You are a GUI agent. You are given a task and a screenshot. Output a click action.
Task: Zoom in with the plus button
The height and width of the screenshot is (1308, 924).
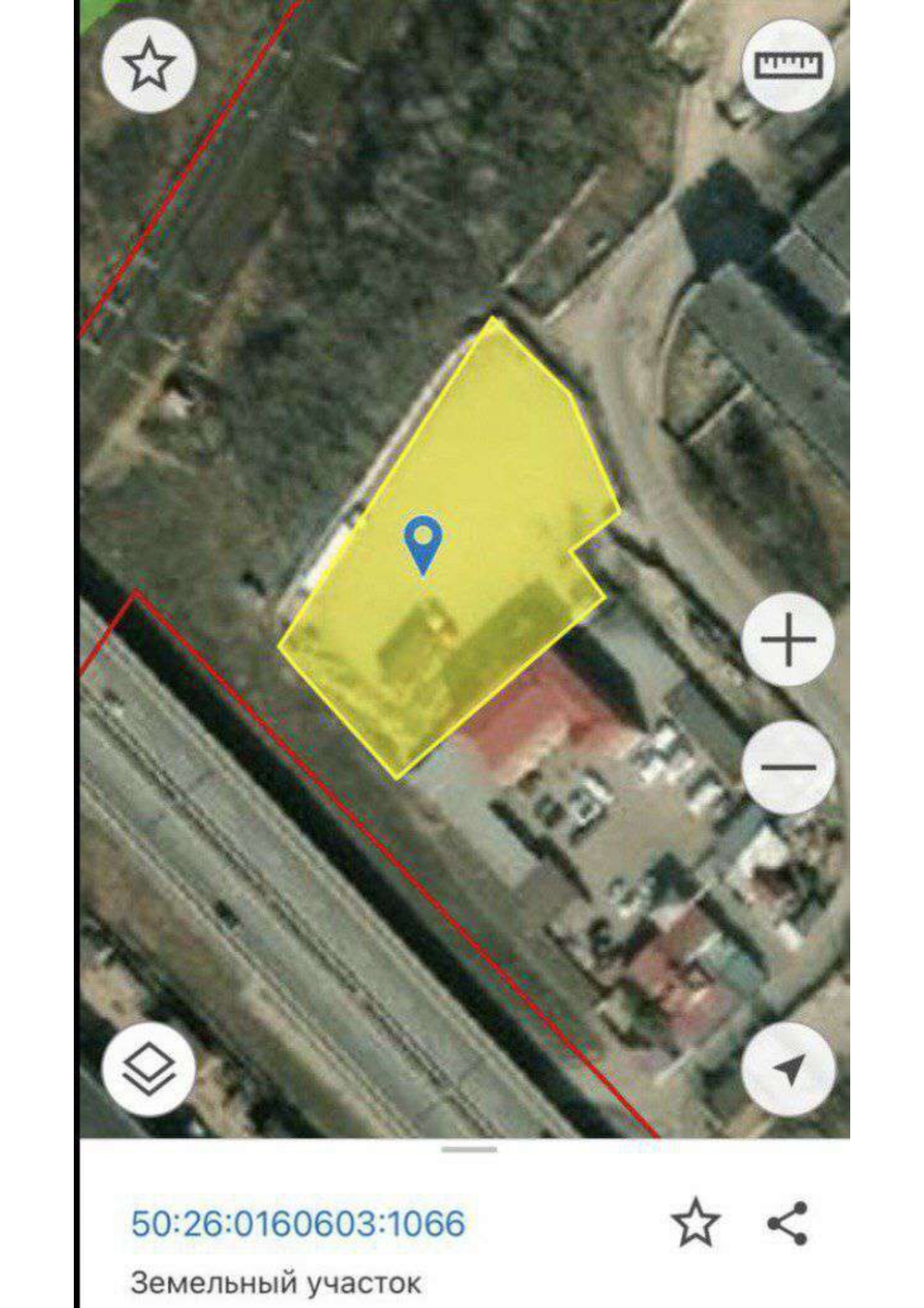(x=788, y=639)
